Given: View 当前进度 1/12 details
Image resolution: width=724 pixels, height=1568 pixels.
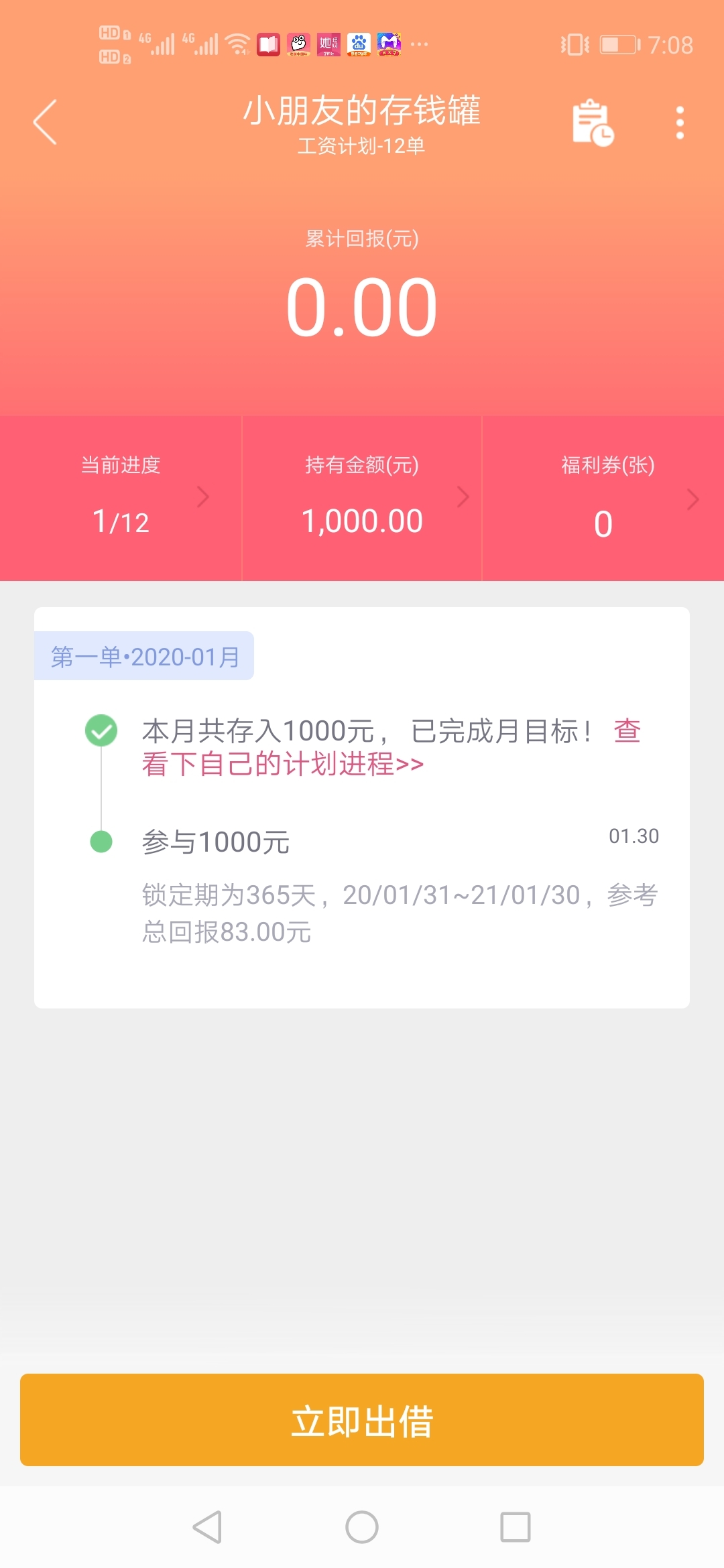Looking at the screenshot, I should 121,498.
